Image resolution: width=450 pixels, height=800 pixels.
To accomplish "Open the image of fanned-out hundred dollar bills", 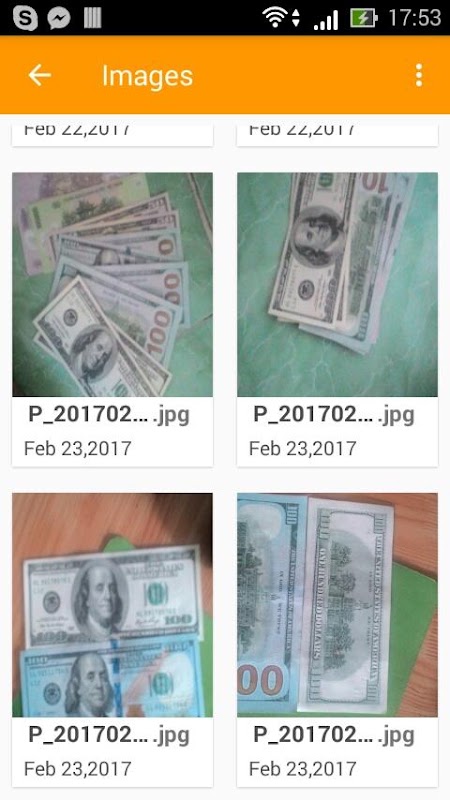I will click(112, 284).
